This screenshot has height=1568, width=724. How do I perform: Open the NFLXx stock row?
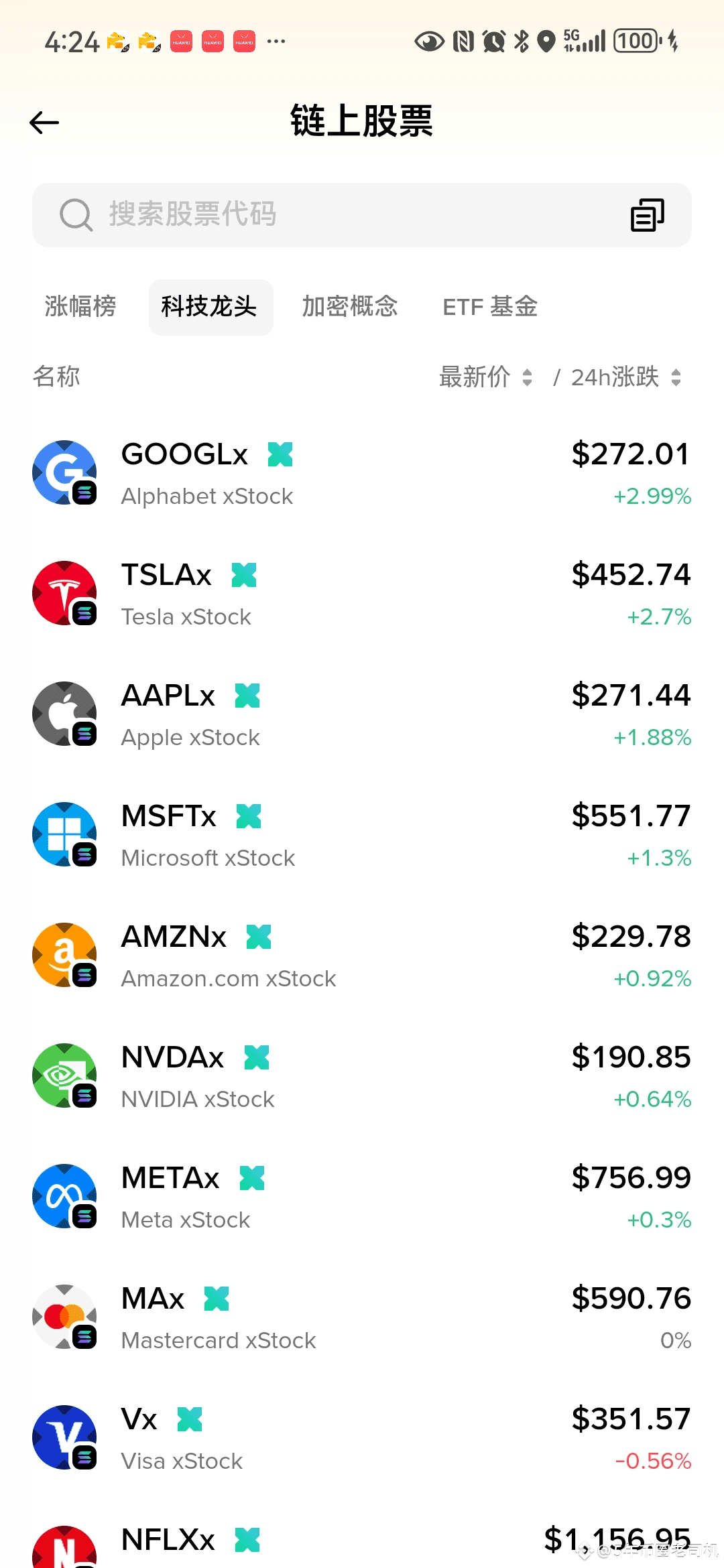coord(362,1541)
